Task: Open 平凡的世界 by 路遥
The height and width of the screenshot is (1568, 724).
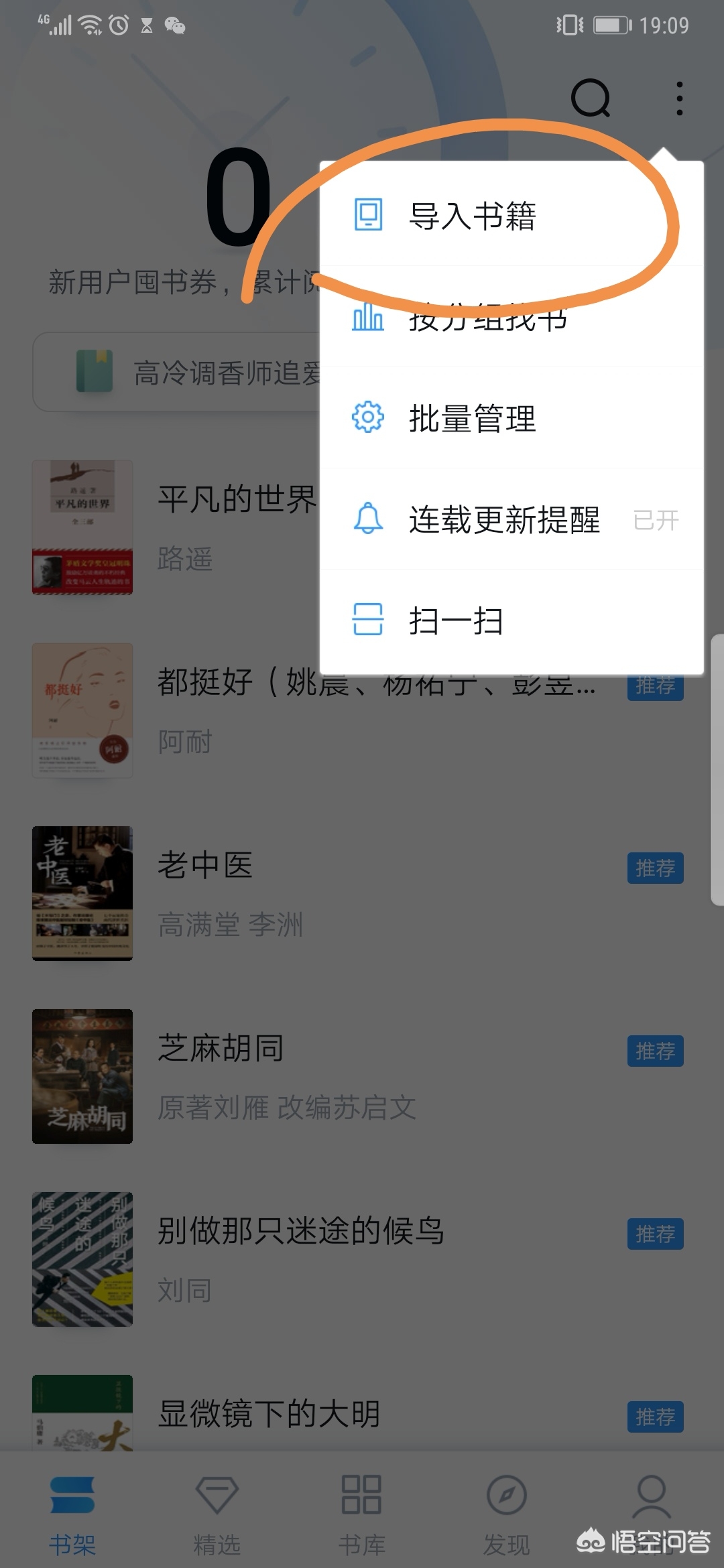Action: [236, 500]
